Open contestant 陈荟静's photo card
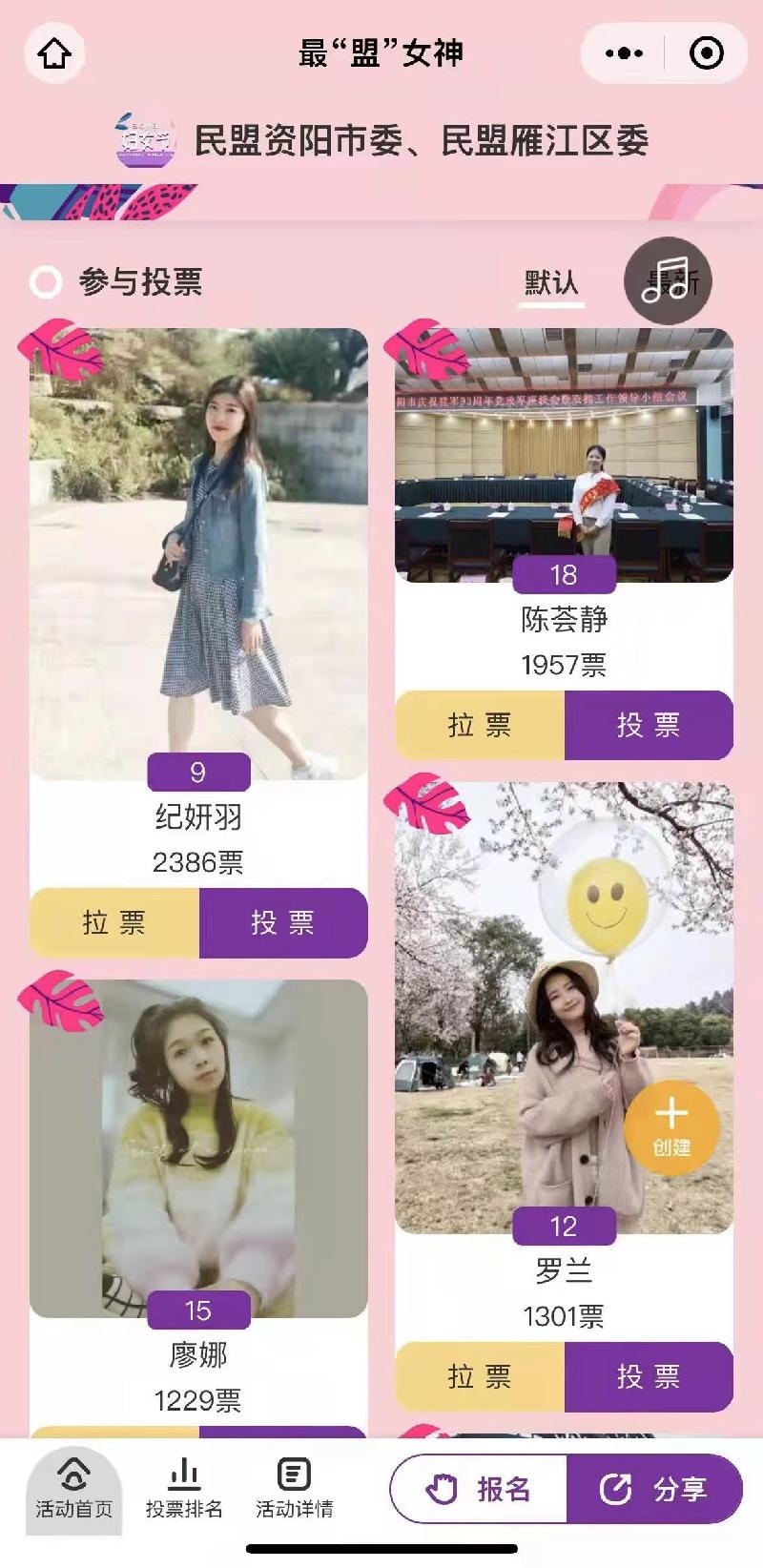The height and width of the screenshot is (1568, 763). click(564, 455)
